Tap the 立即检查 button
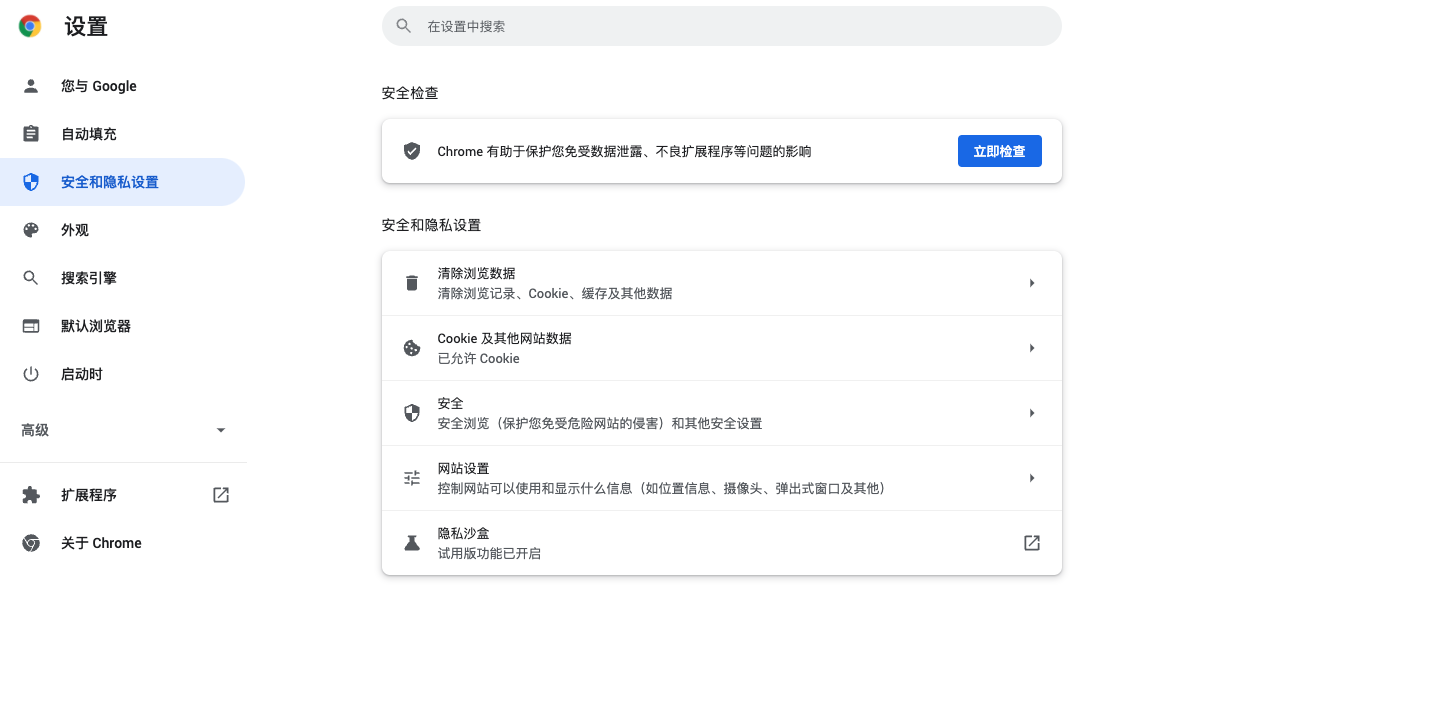 999,151
